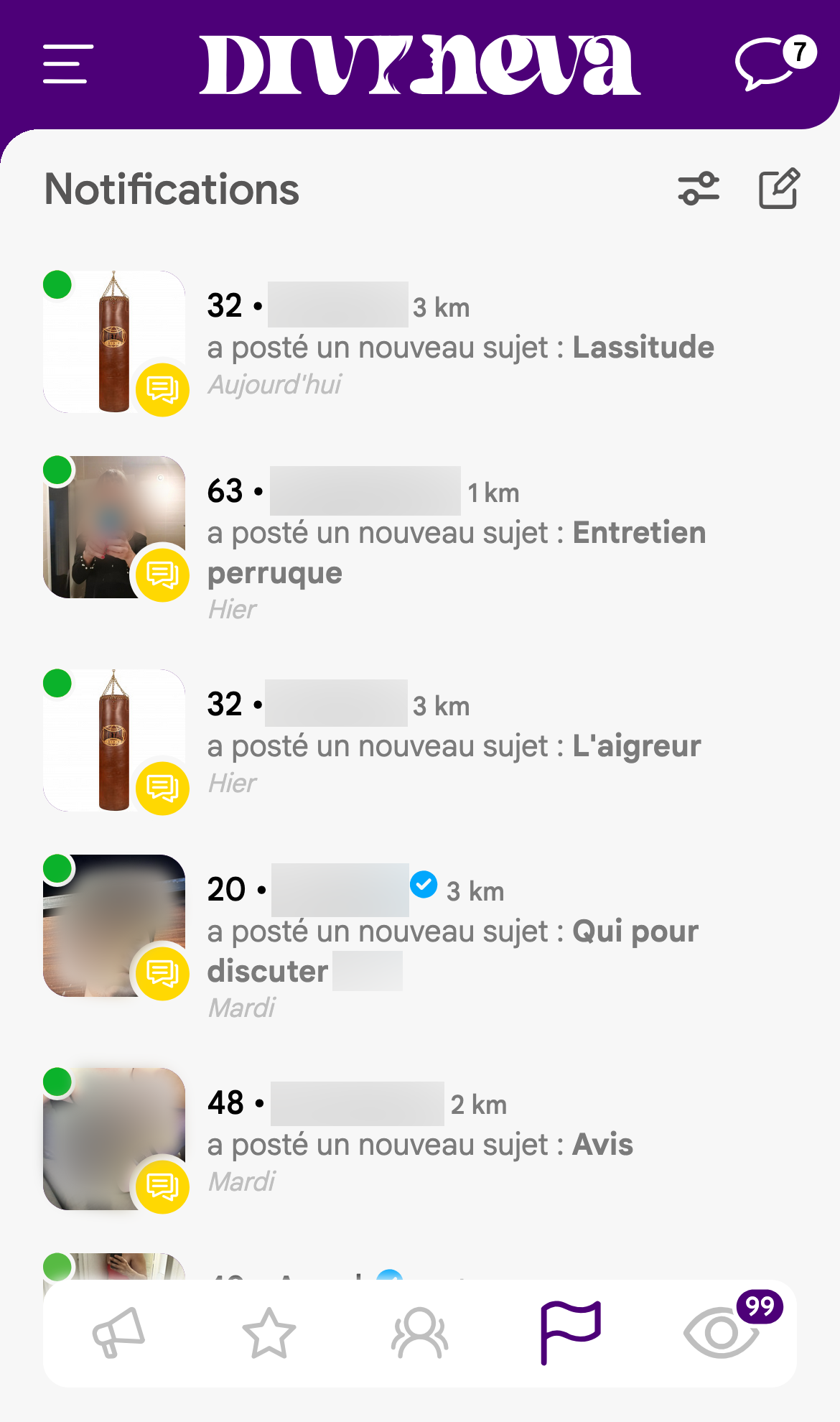Viewport: 840px width, 1422px height.
Task: Open notification filter settings
Action: tap(699, 189)
